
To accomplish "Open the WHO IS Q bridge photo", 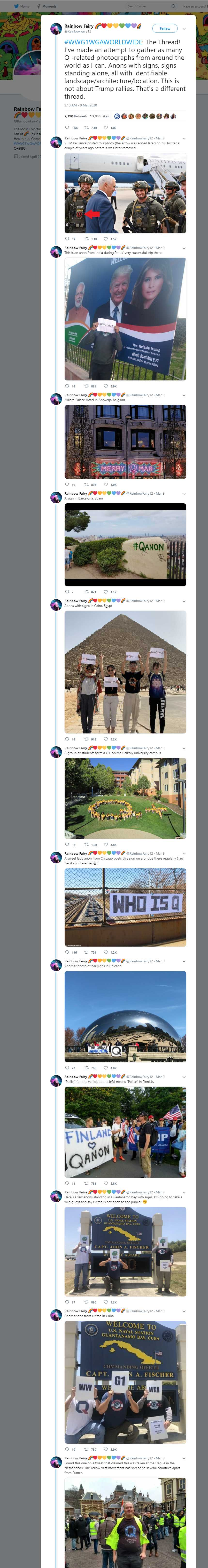I will point(125,907).
